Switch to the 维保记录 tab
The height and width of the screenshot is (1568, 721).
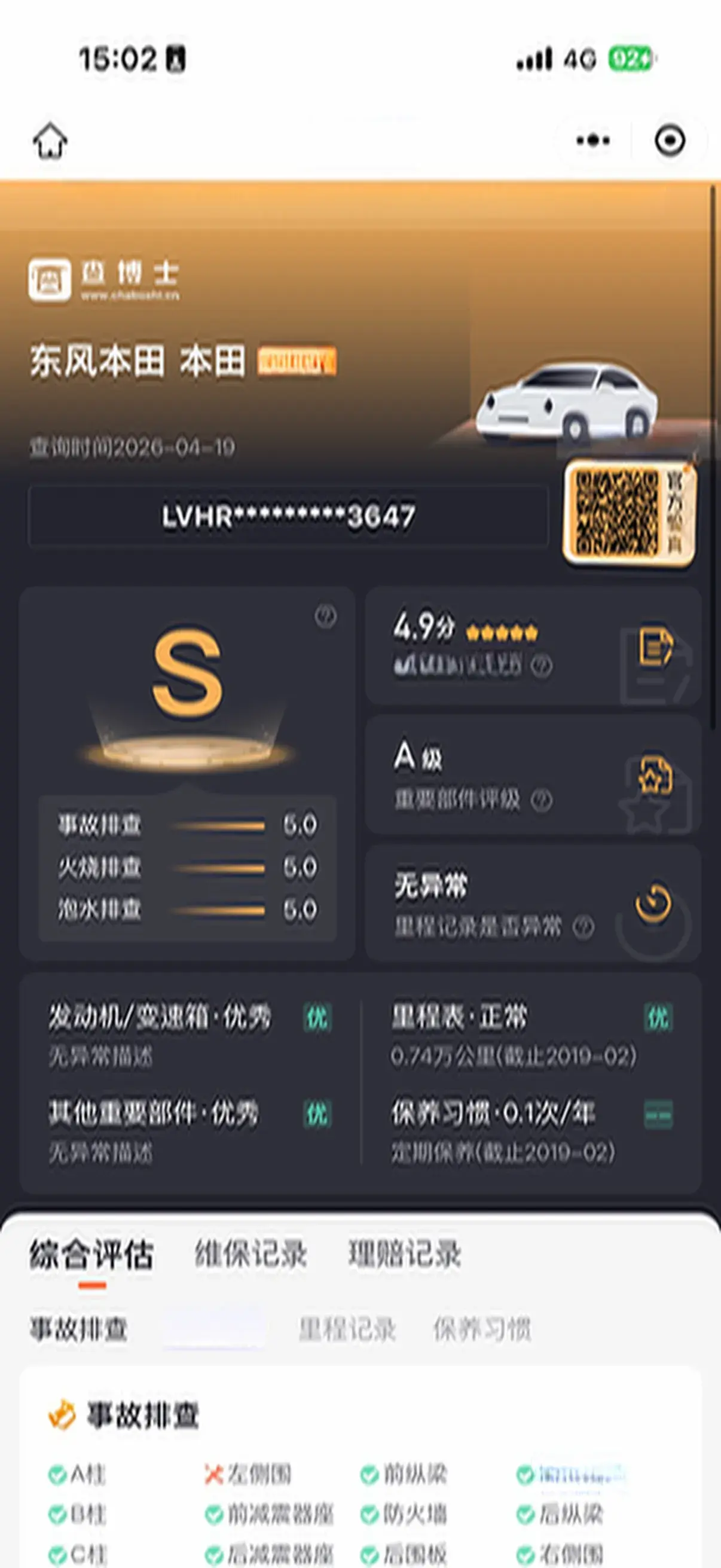(x=250, y=1255)
